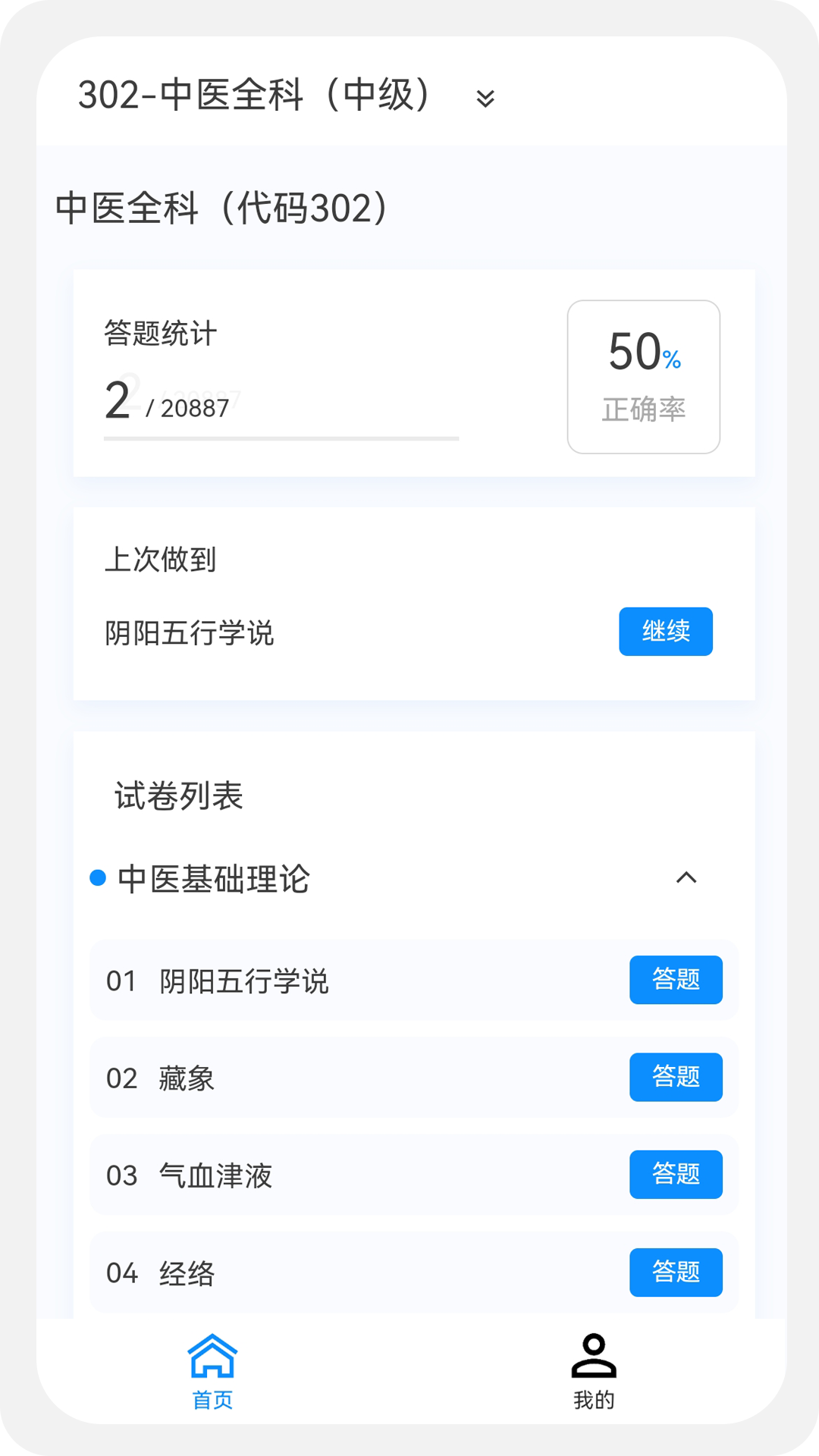Select the list row 01 阴阳五行学说
Viewport: 819px width, 1456px height.
coord(303,980)
